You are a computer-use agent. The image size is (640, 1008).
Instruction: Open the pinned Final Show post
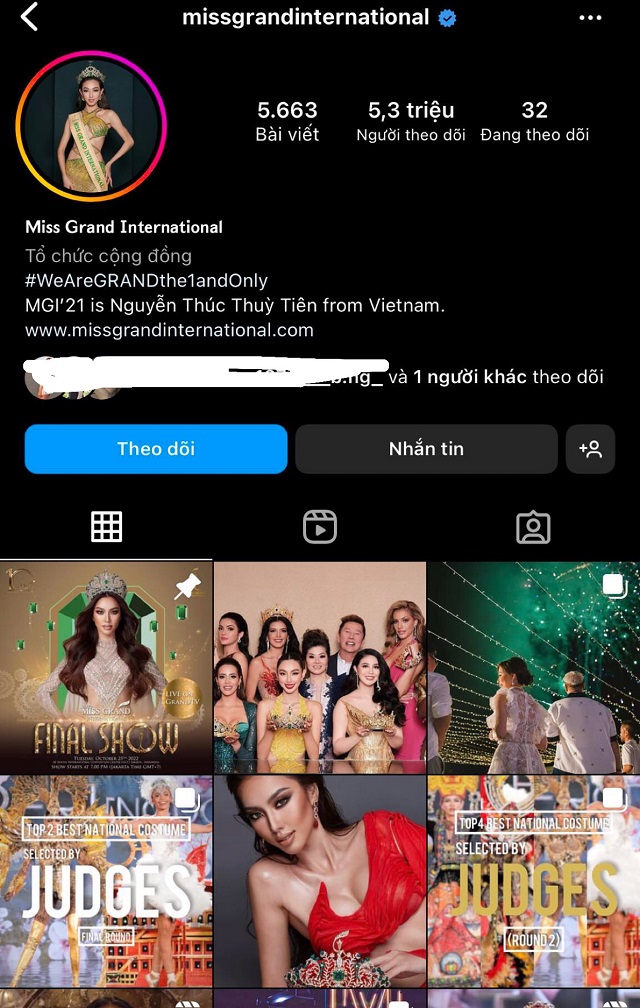coord(106,667)
